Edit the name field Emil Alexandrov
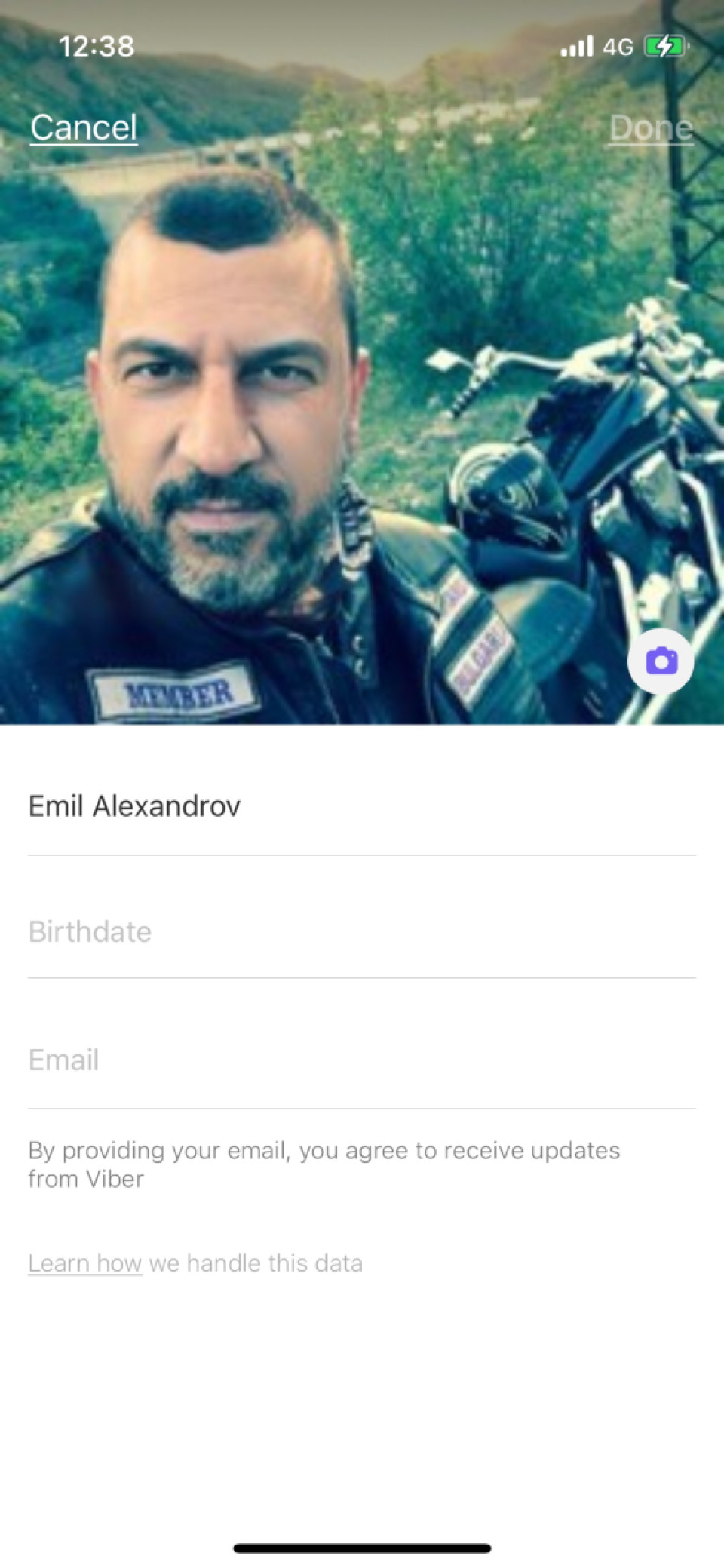Image resolution: width=724 pixels, height=1568 pixels. tap(360, 806)
